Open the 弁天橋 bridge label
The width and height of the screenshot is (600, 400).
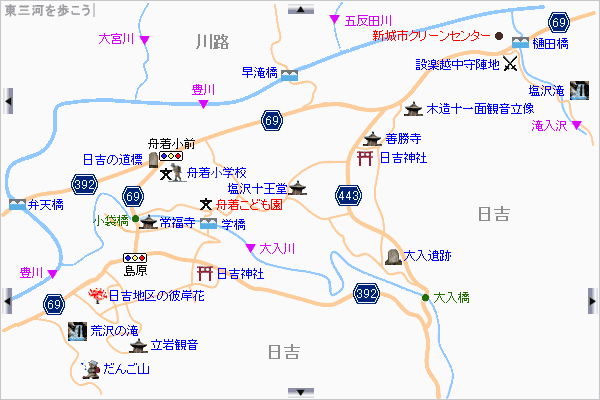(46, 205)
